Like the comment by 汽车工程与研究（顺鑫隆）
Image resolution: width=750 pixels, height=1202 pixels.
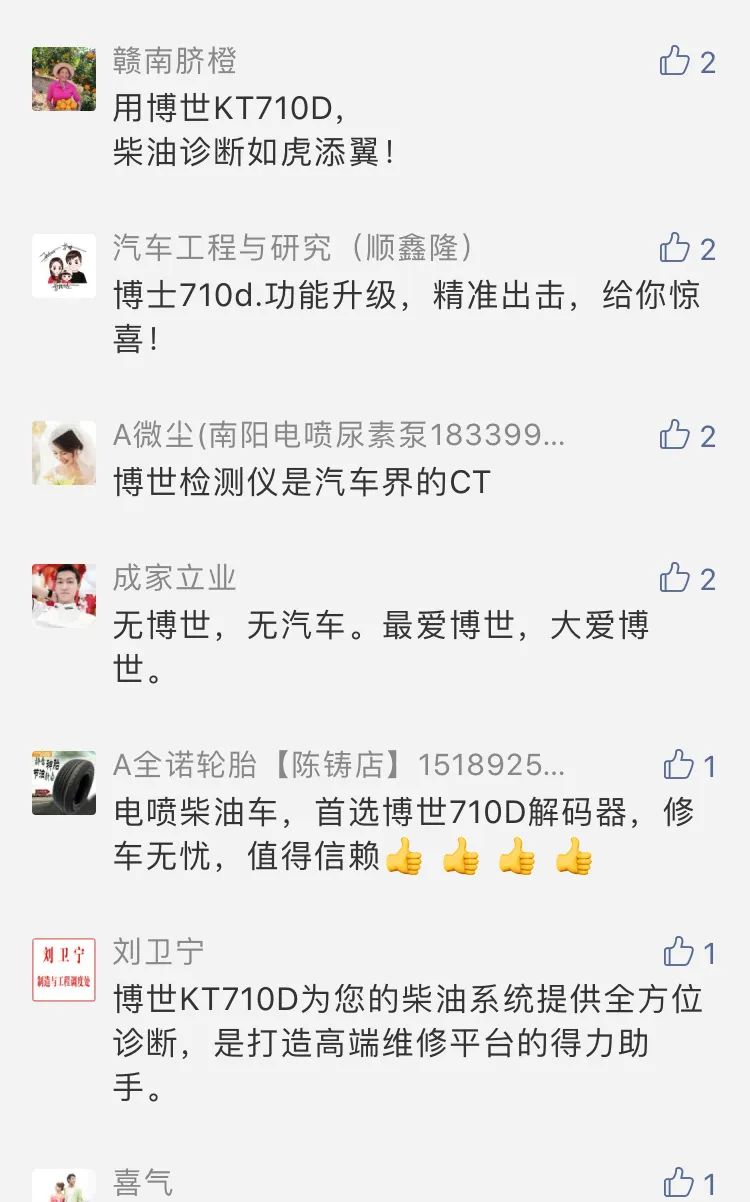click(676, 248)
